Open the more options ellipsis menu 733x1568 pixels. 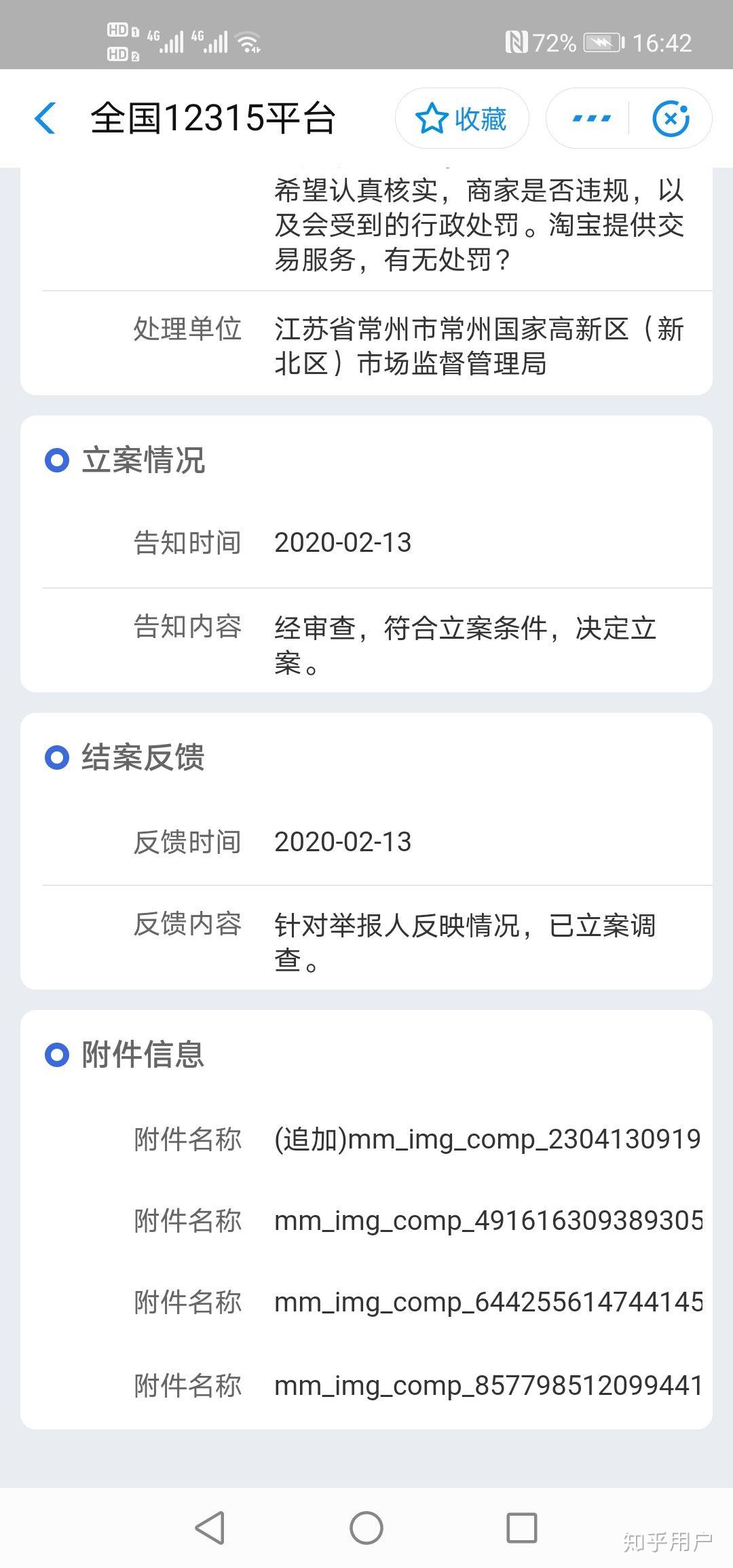point(589,117)
